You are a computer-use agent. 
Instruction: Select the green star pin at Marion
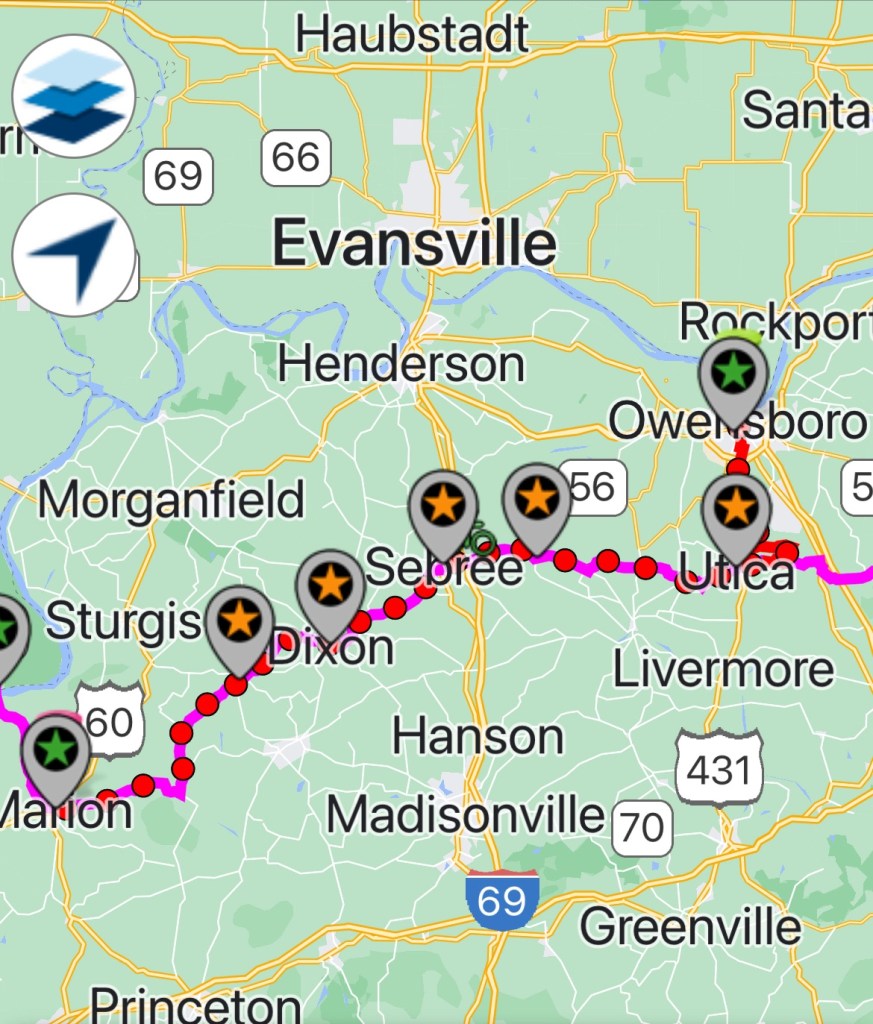57,749
